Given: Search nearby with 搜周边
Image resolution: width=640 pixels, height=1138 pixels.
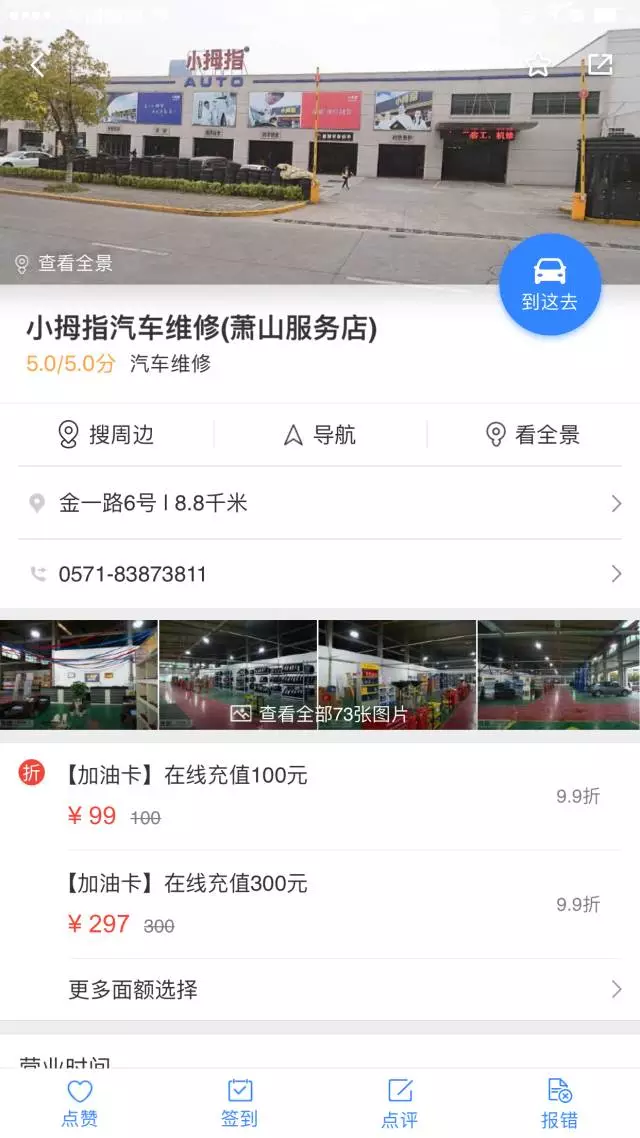Looking at the screenshot, I should pos(106,435).
